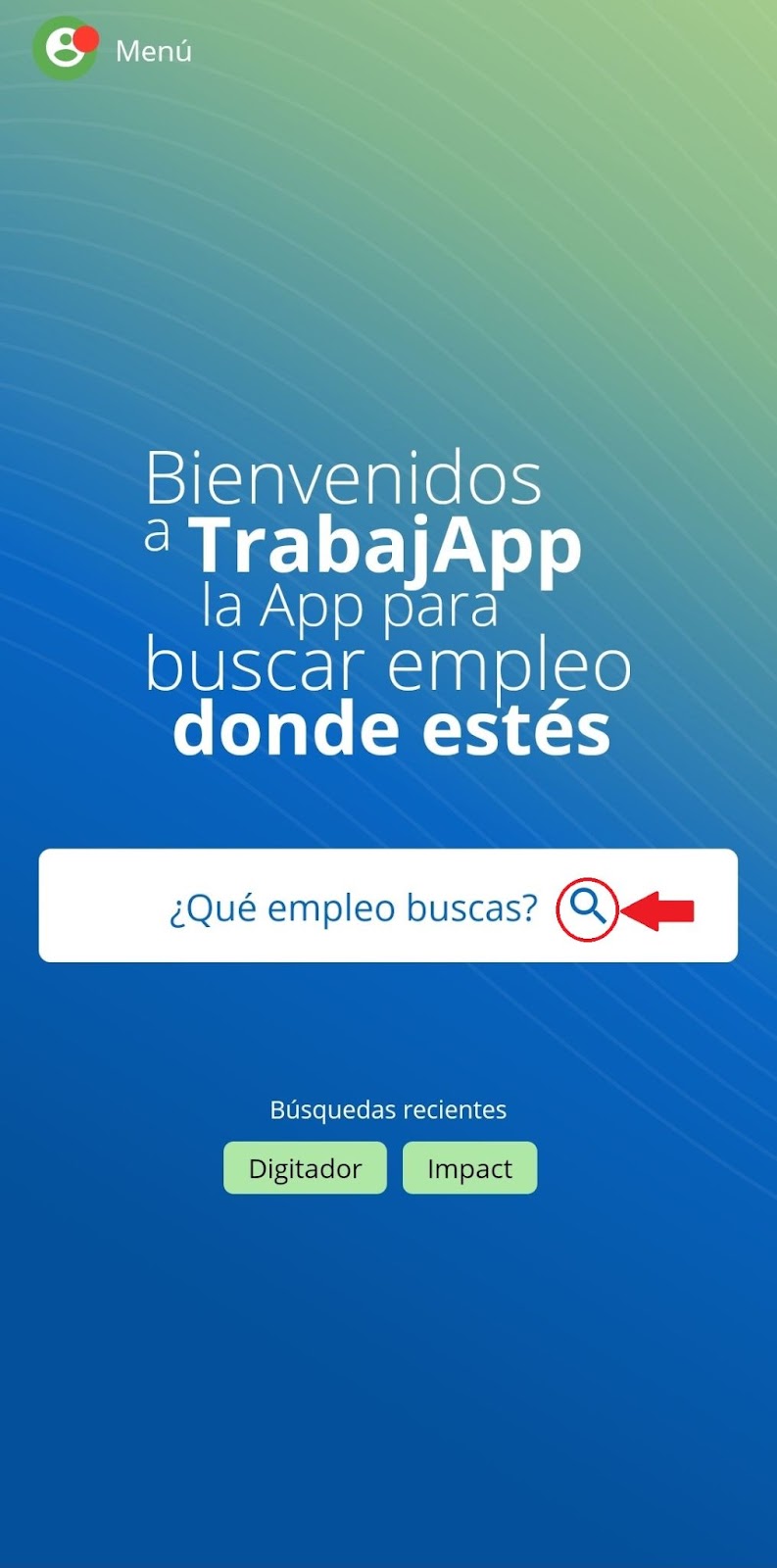Select the Digitador recent search chip
The image size is (777, 1568).
point(305,1168)
